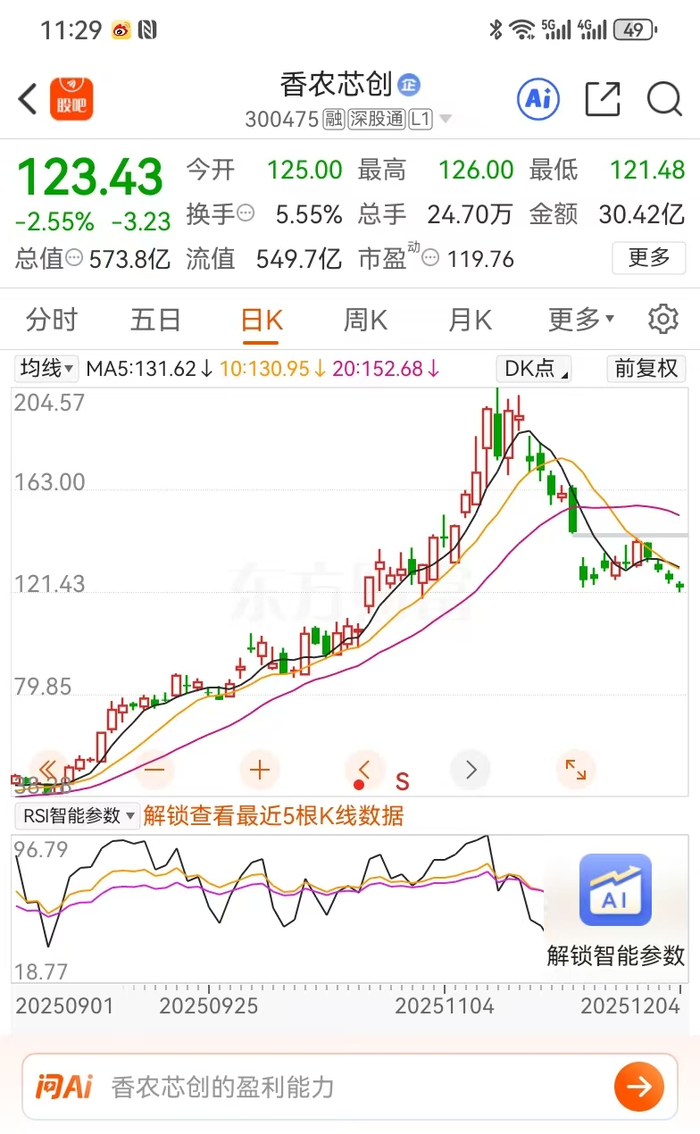Zoom out the K-line chart
This screenshot has width=700, height=1134.
154,770
